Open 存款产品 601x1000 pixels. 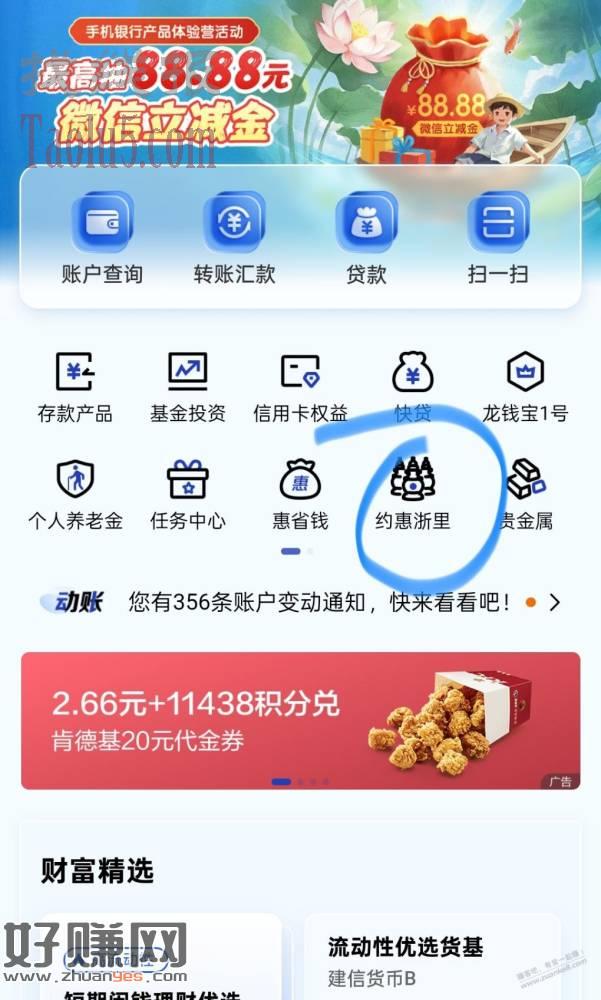75,387
